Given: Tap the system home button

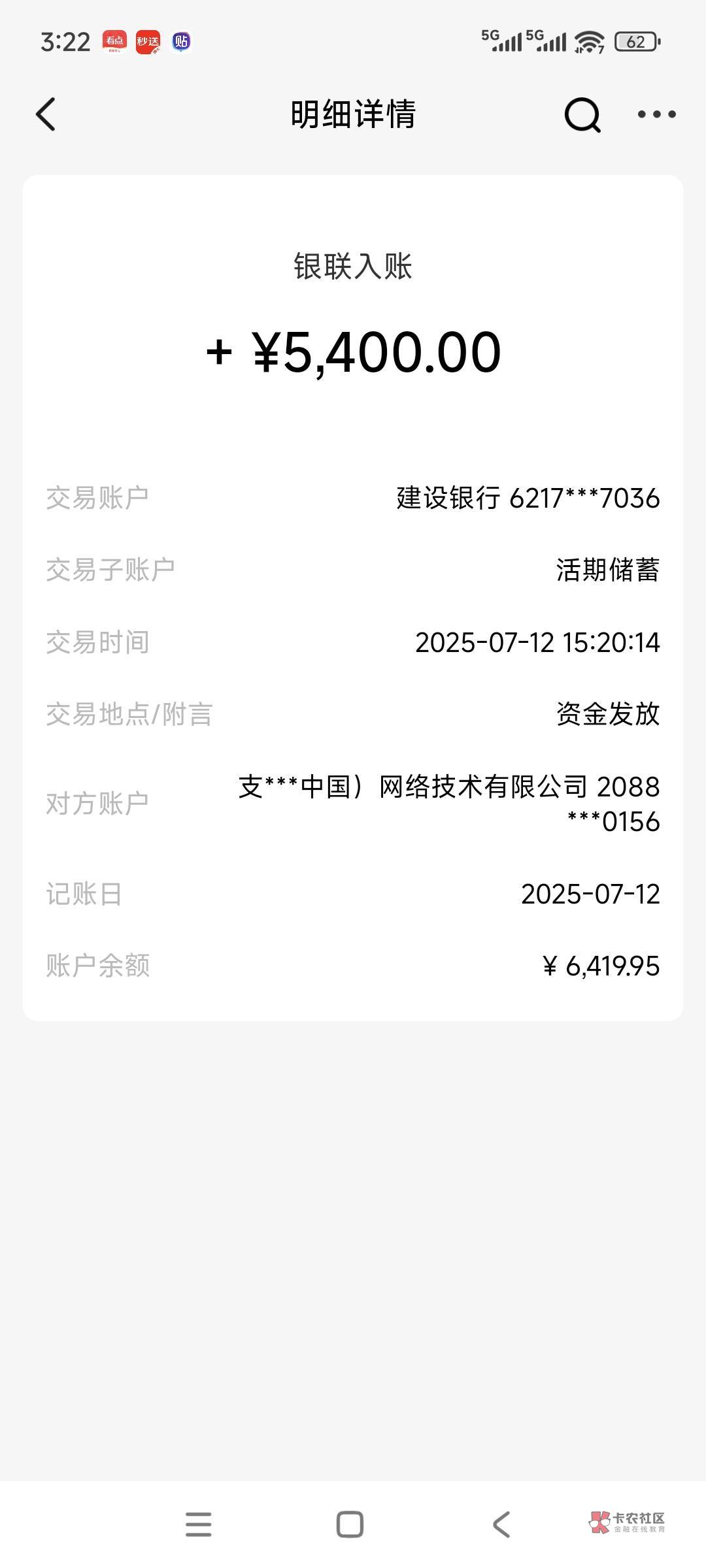Looking at the screenshot, I should (x=350, y=1524).
